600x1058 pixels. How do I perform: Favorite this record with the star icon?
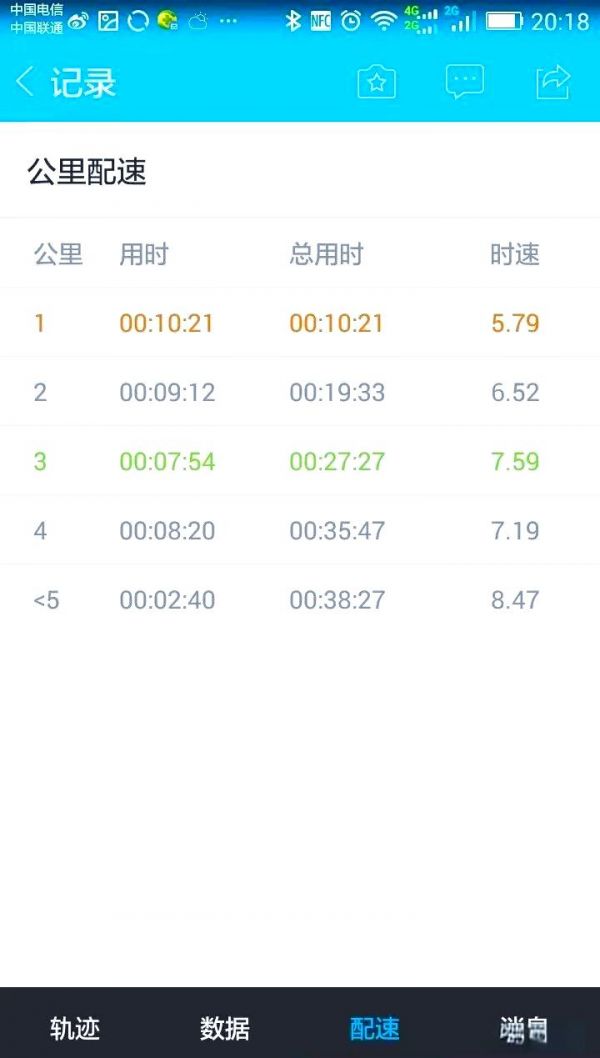pyautogui.click(x=376, y=82)
